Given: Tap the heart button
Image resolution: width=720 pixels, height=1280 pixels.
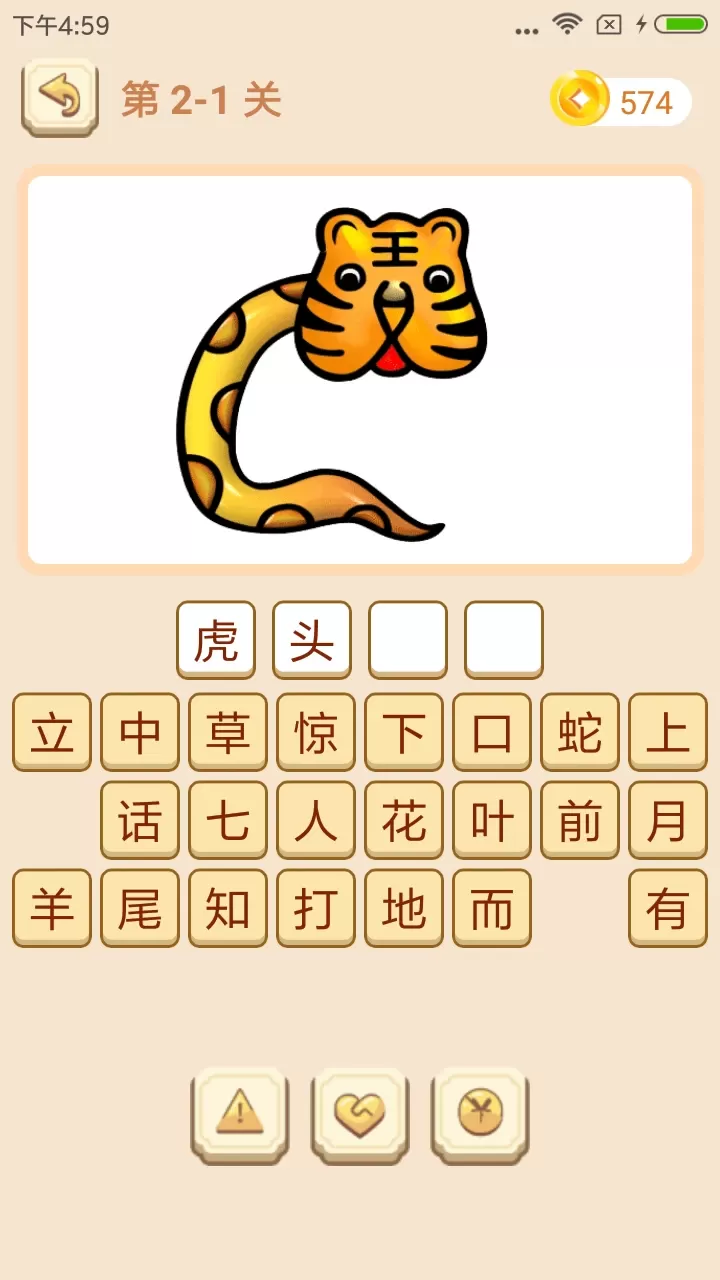Looking at the screenshot, I should click(x=360, y=1112).
